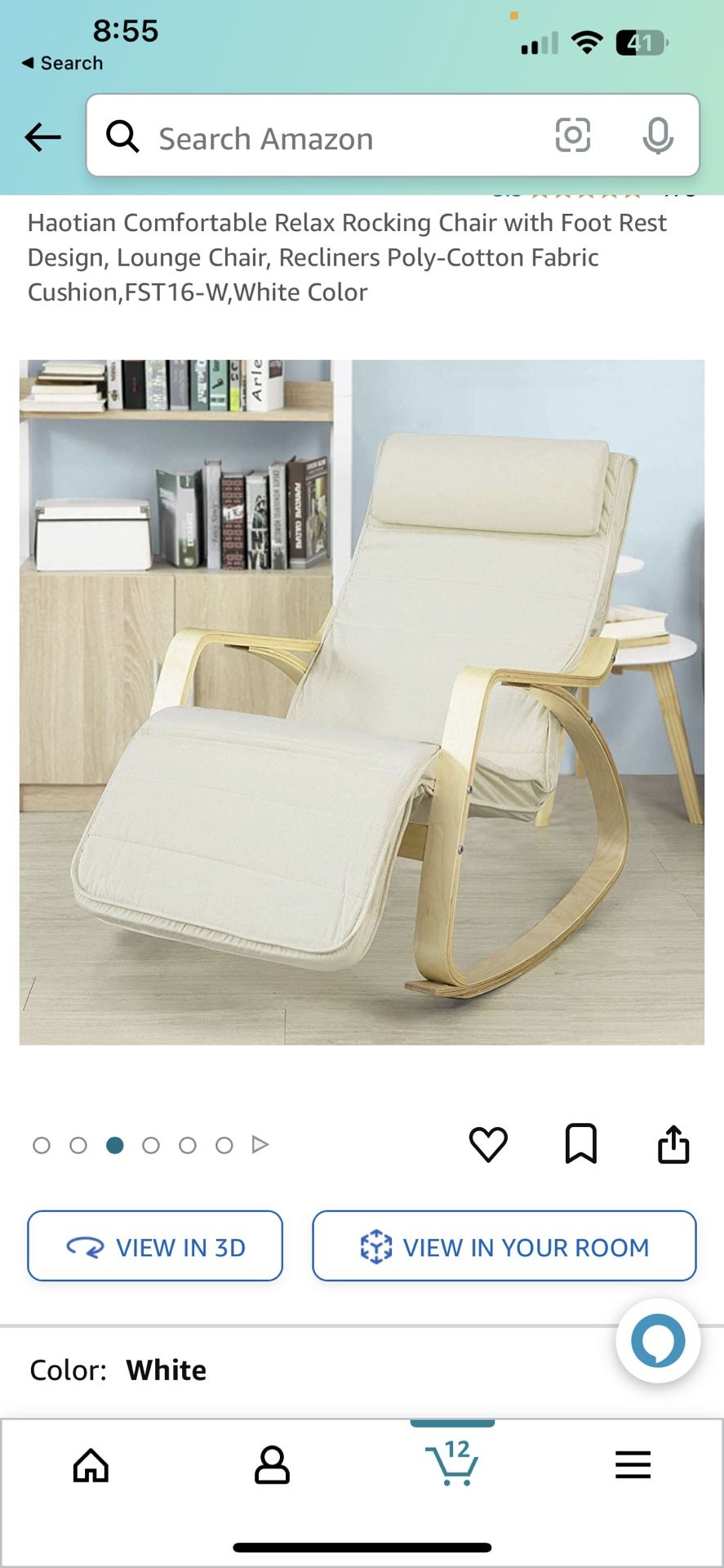Share this product listing
This screenshot has width=724, height=1568.
673,1143
